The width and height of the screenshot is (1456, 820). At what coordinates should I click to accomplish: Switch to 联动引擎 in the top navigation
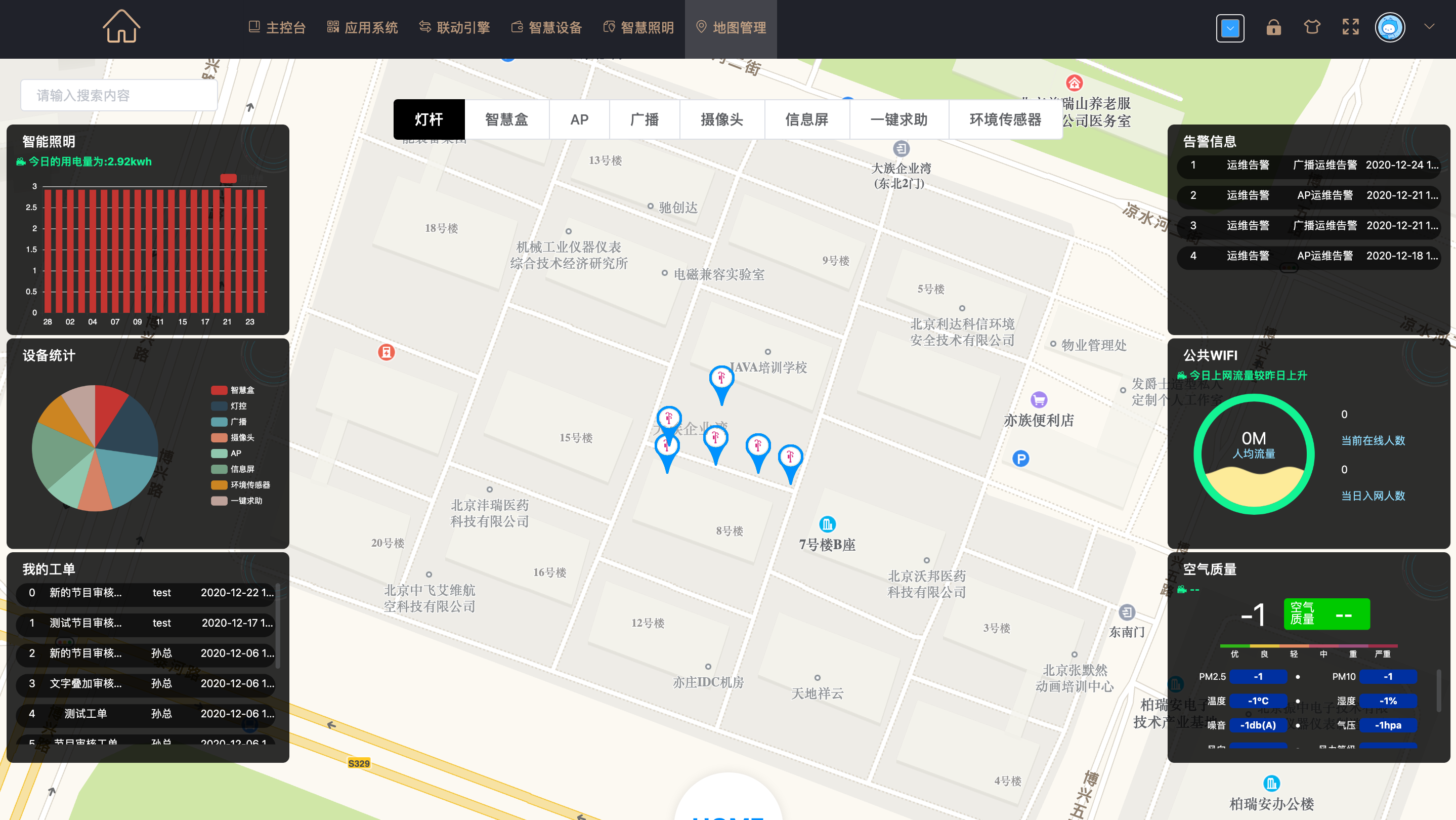point(454,27)
